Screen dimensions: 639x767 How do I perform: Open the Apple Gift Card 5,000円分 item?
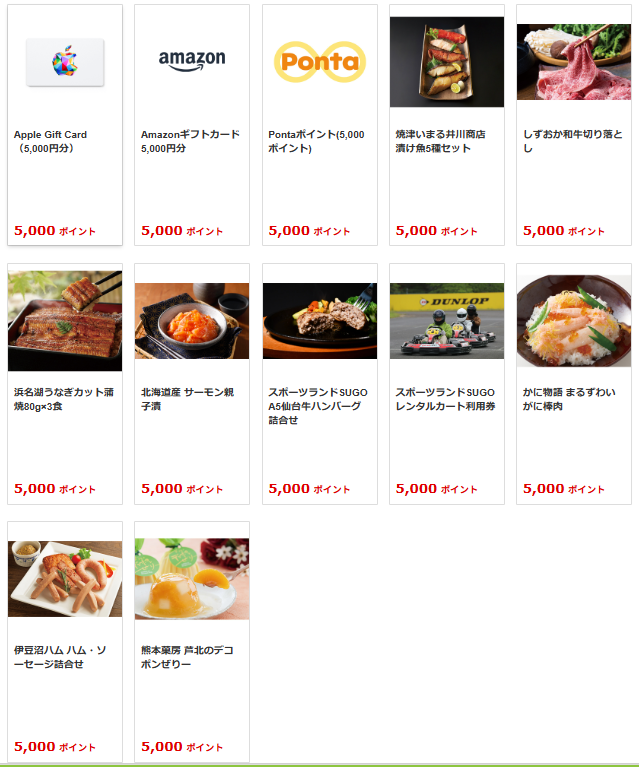(x=65, y=124)
